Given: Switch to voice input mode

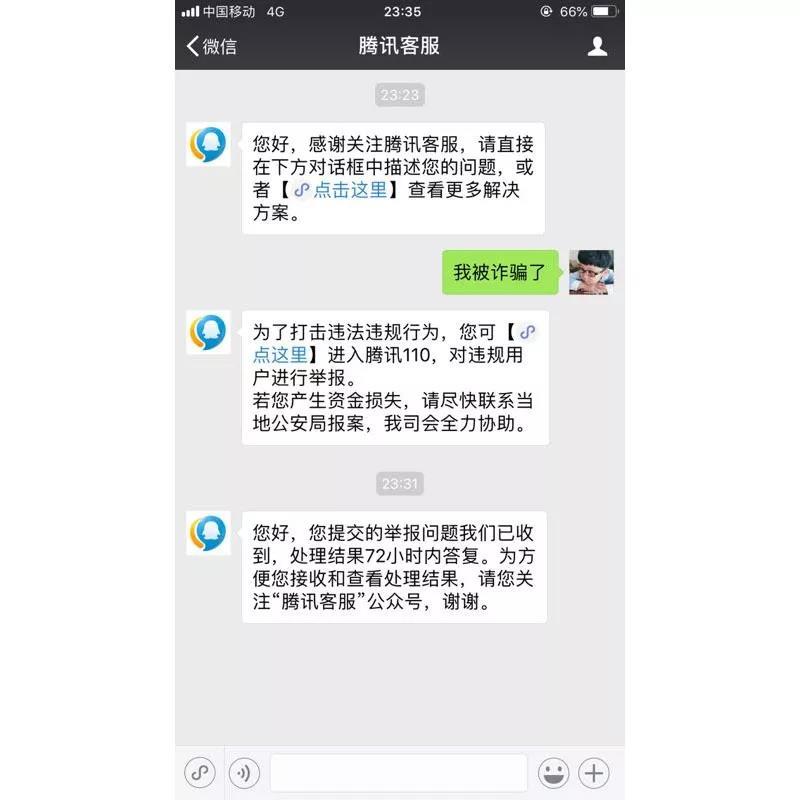Looking at the screenshot, I should pos(245,773).
